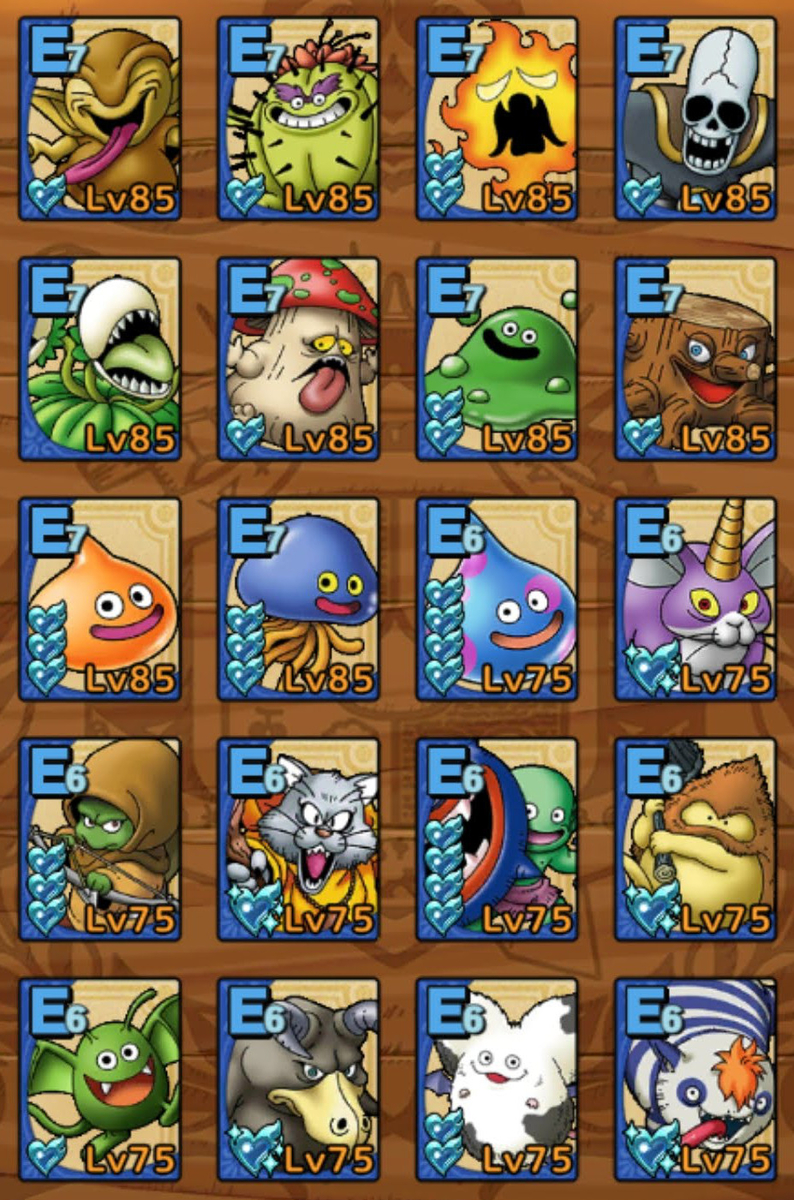The width and height of the screenshot is (794, 1200).
Task: Open the hooded green archer card
Action: tap(100, 838)
